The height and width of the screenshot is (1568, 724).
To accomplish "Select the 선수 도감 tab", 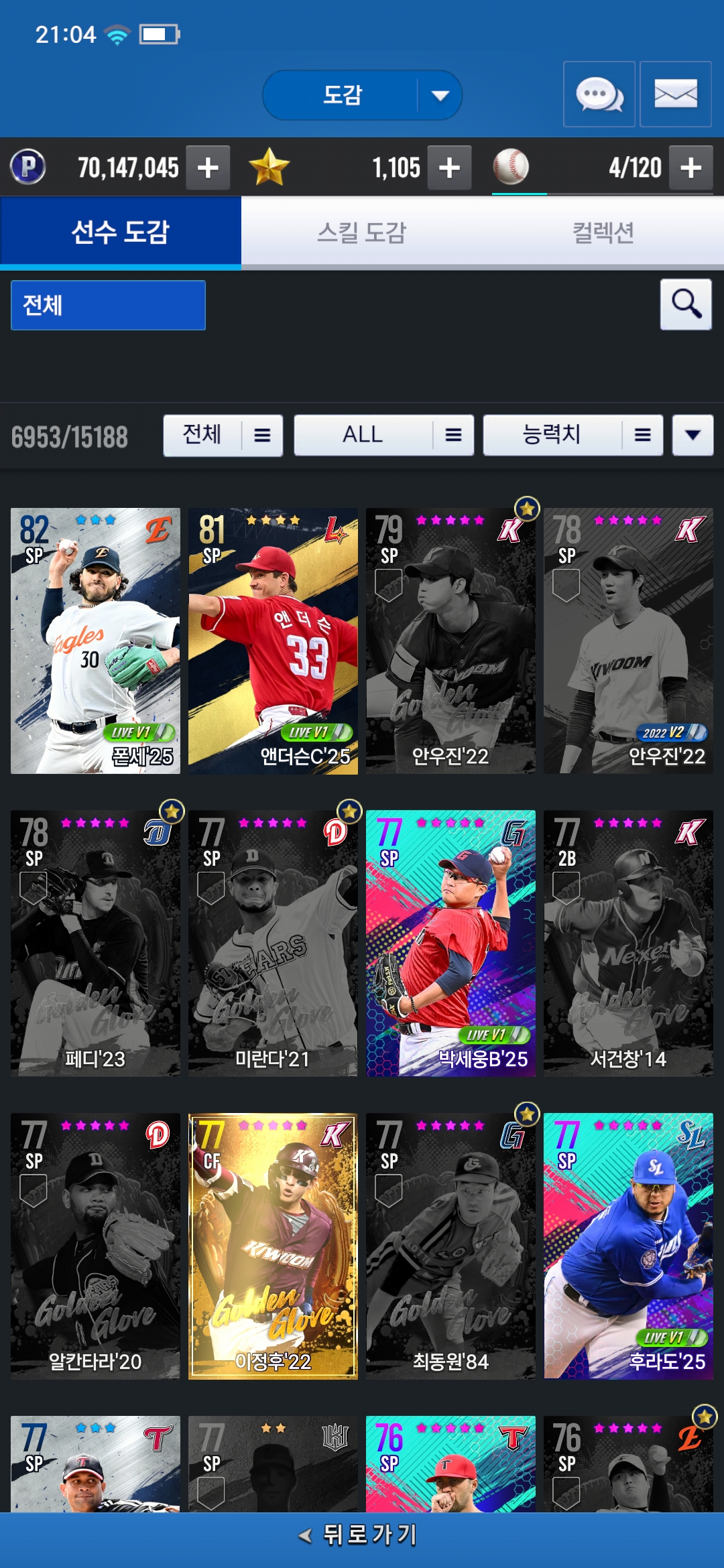I will tap(121, 233).
